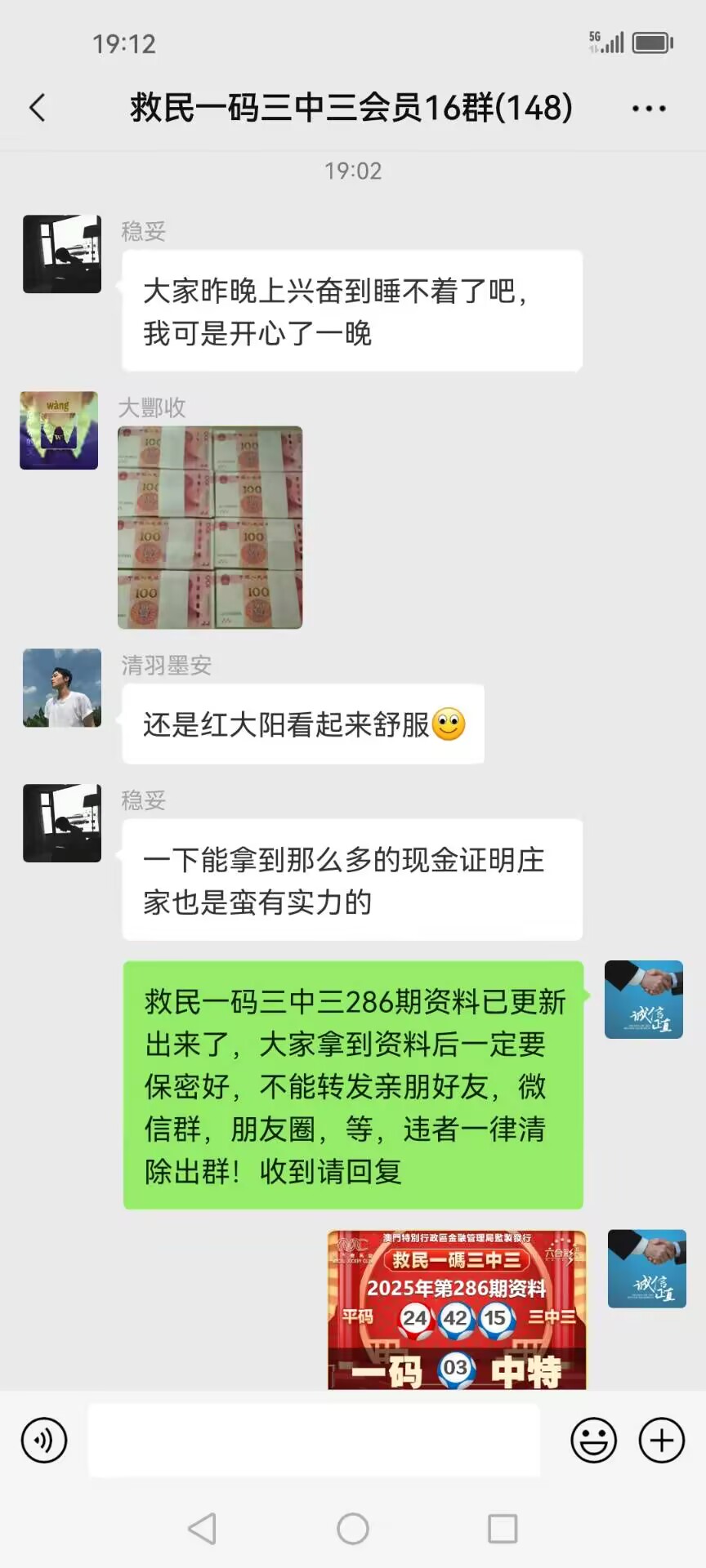View 大酆收's profile avatar
This screenshot has height=1568, width=706.
click(59, 430)
